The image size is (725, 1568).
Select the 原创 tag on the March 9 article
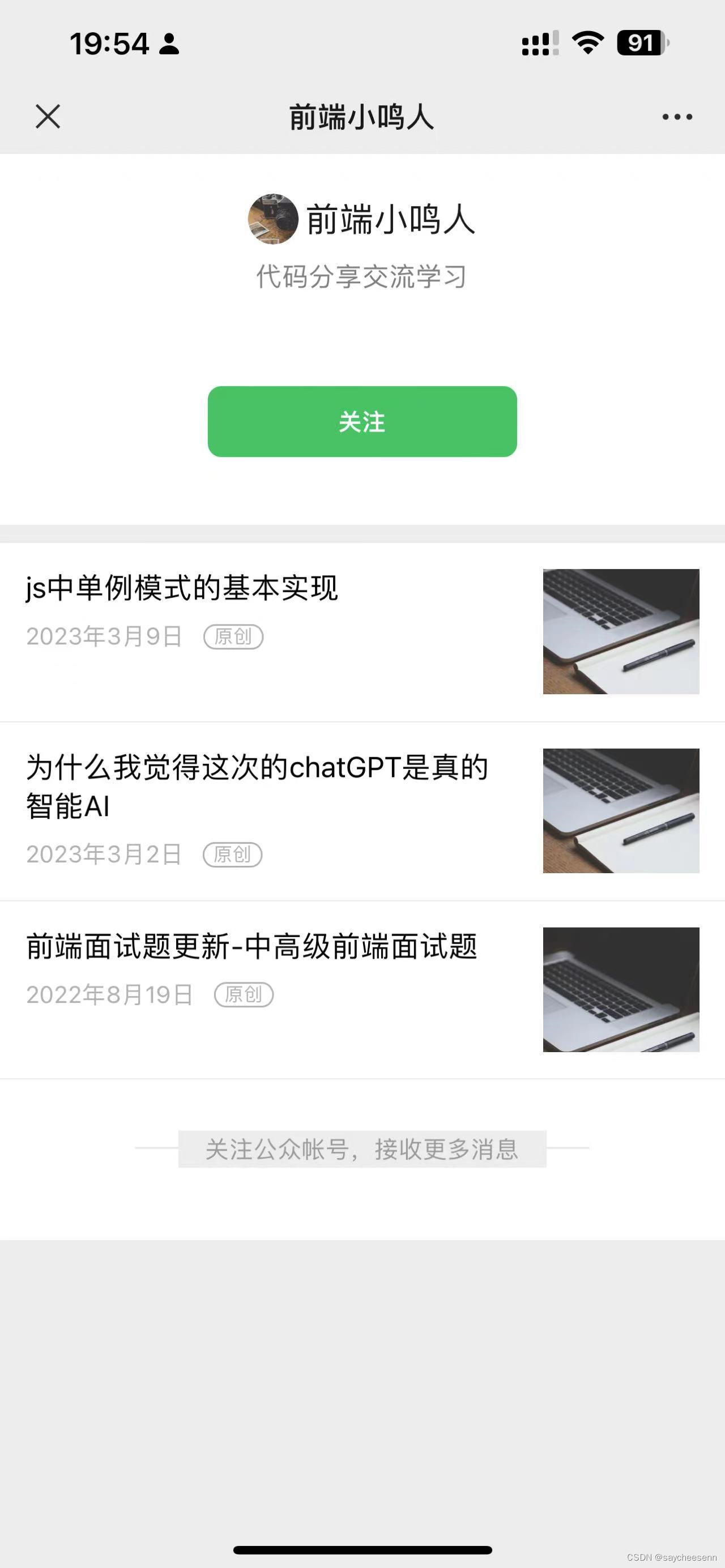[234, 636]
